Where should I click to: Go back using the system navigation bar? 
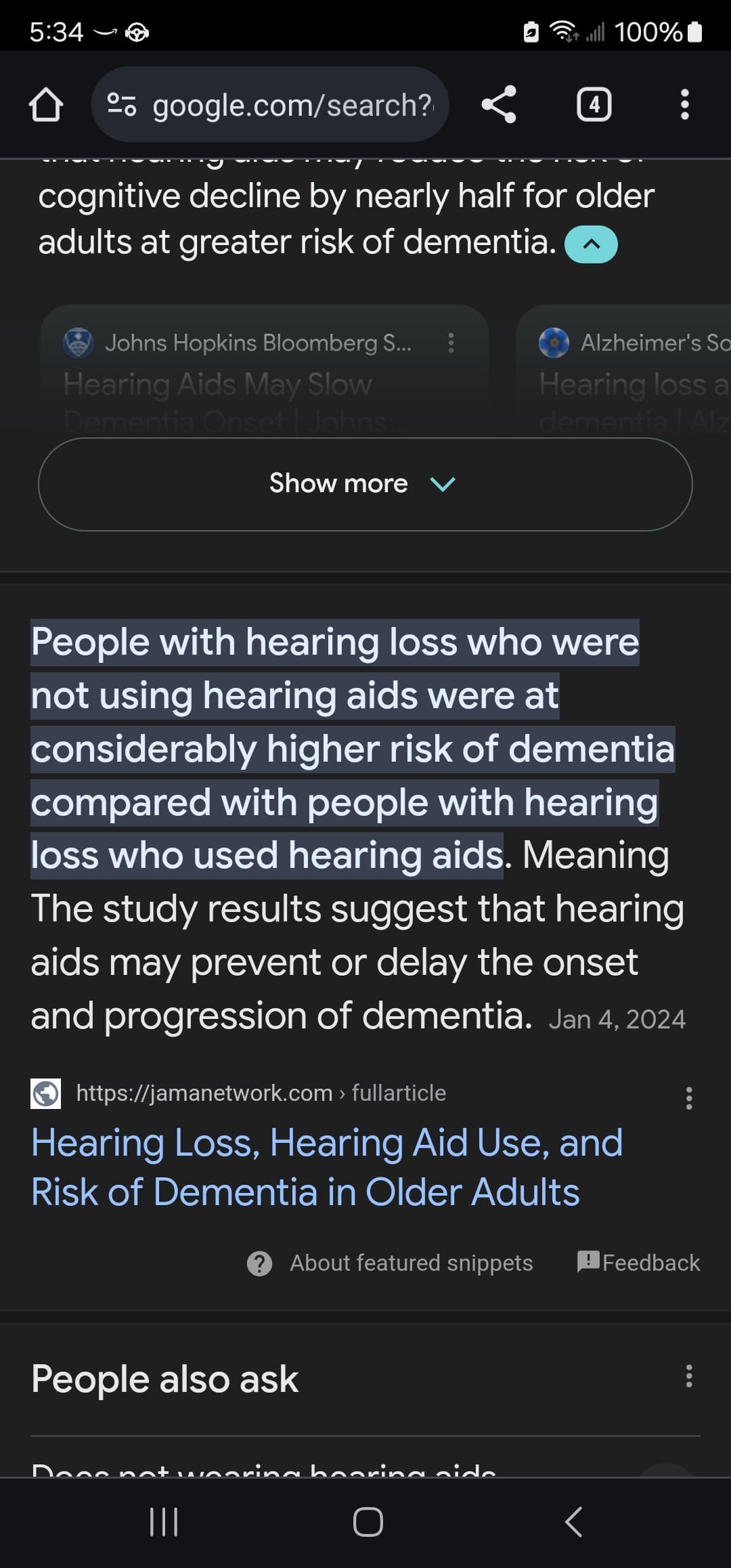click(x=573, y=1522)
